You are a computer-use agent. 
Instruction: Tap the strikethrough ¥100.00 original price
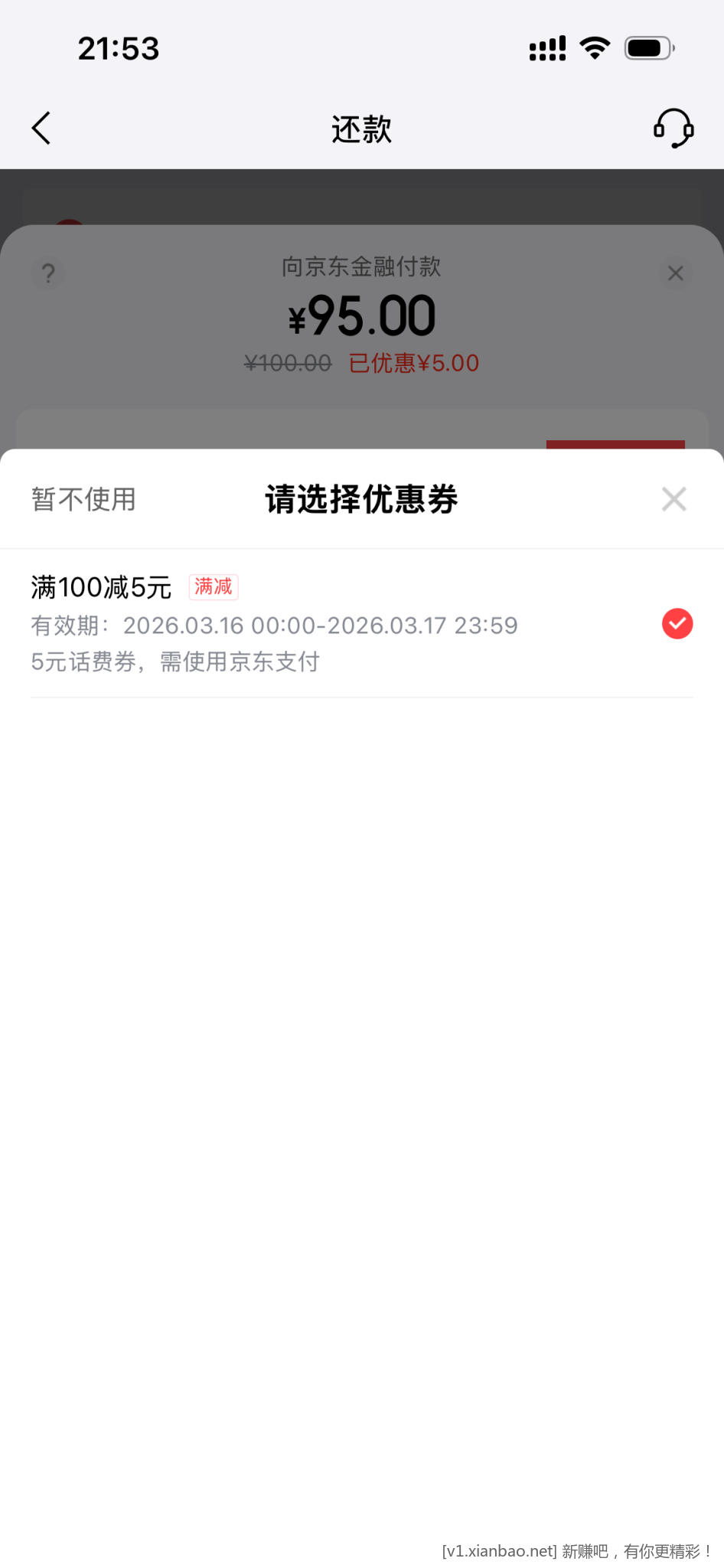287,362
